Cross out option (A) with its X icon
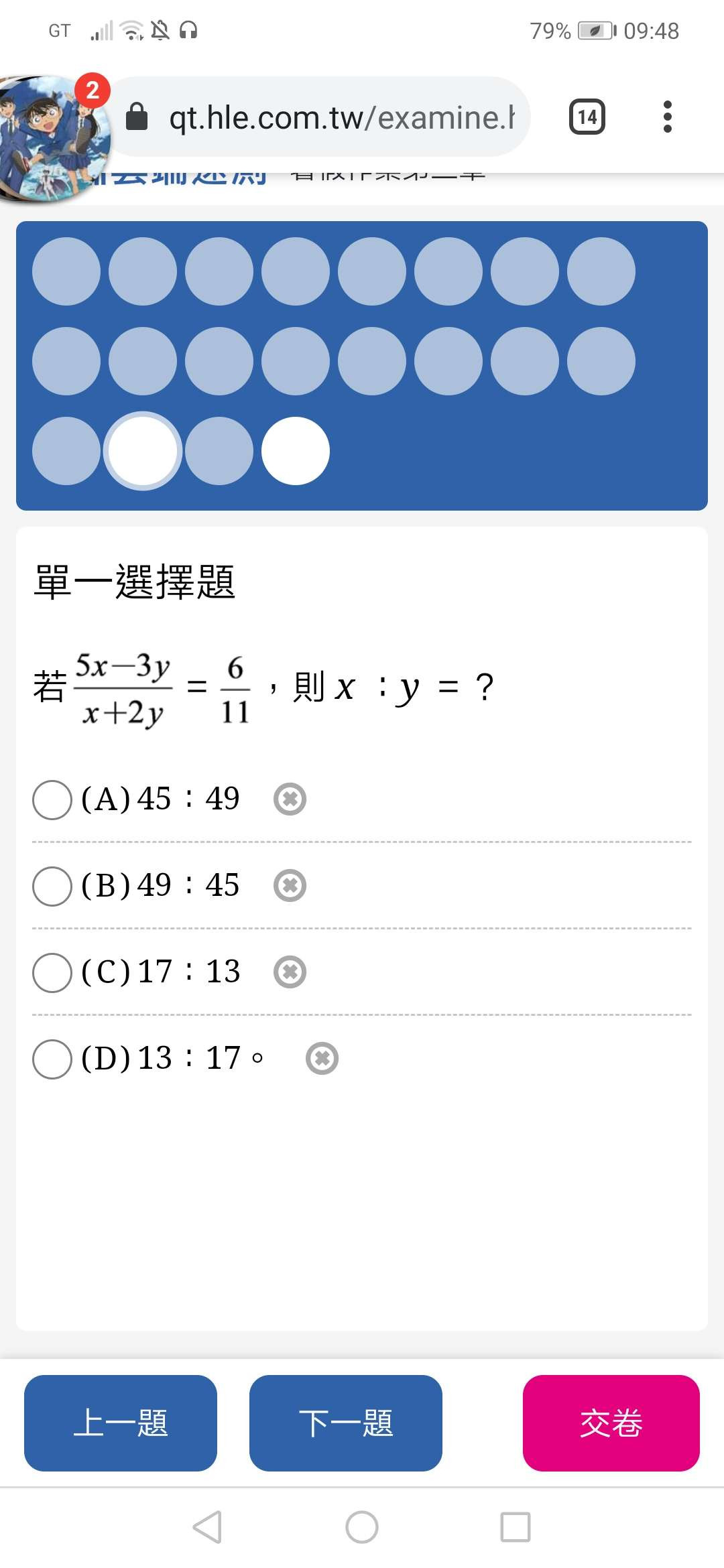Image resolution: width=724 pixels, height=1568 pixels. tap(290, 799)
